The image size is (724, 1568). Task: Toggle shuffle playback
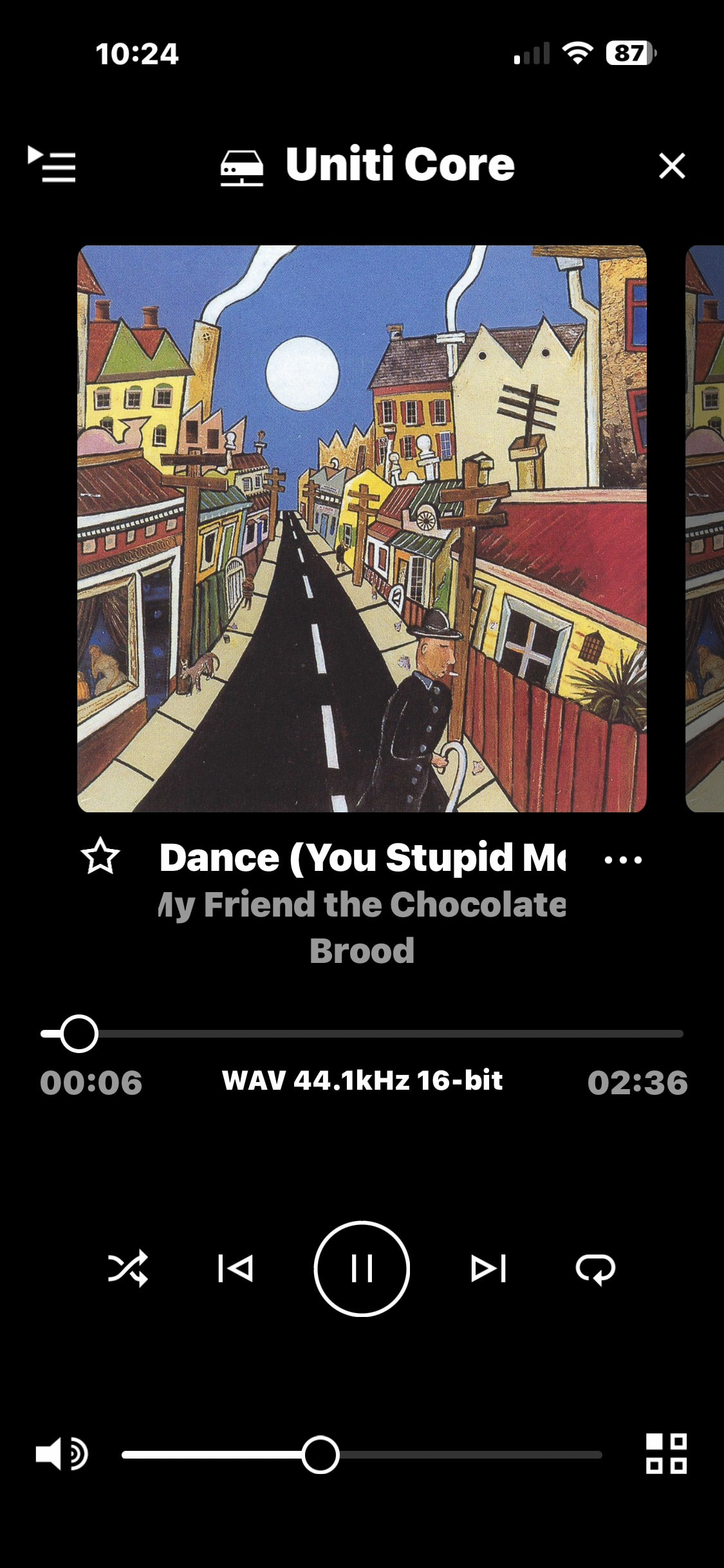point(127,1269)
